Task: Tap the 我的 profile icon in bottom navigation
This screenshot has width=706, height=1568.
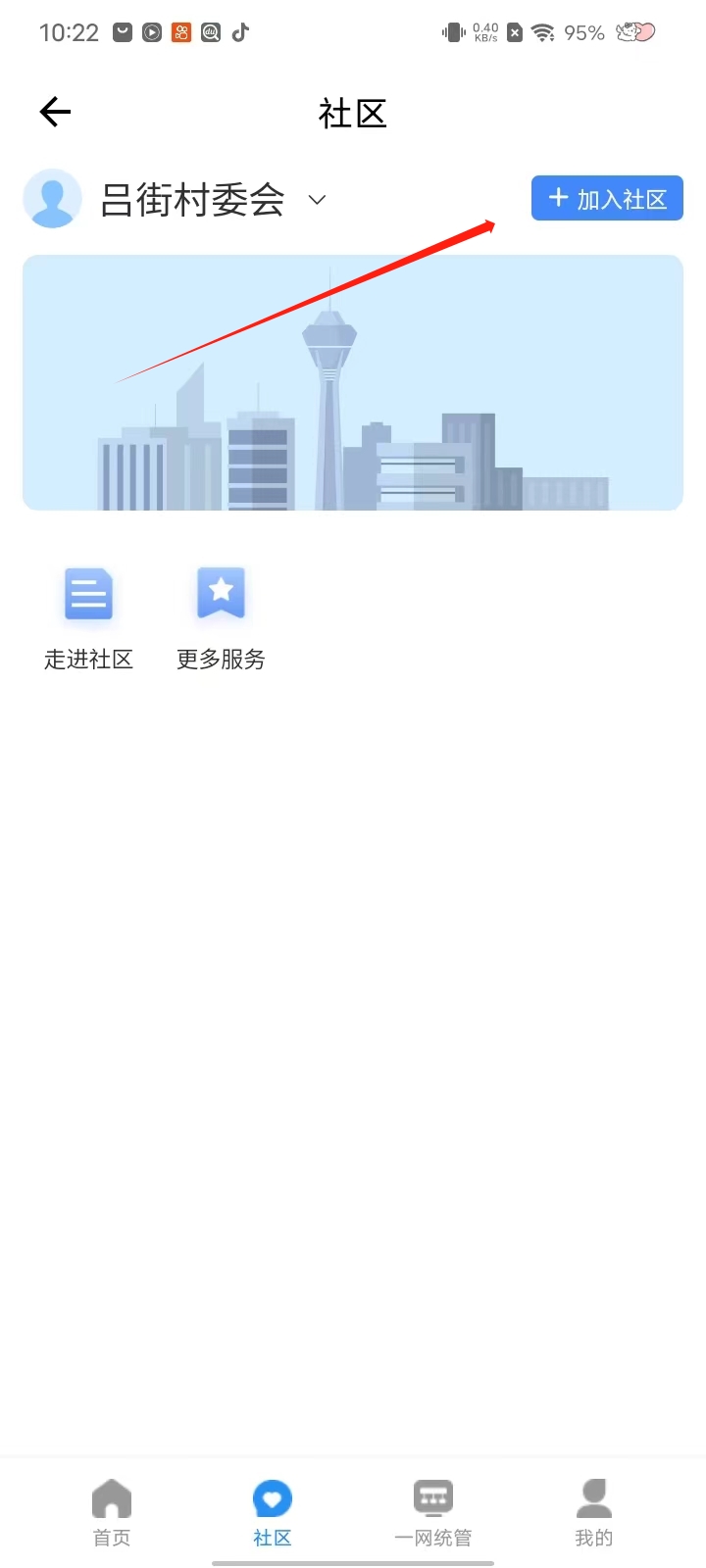Action: [592, 1499]
